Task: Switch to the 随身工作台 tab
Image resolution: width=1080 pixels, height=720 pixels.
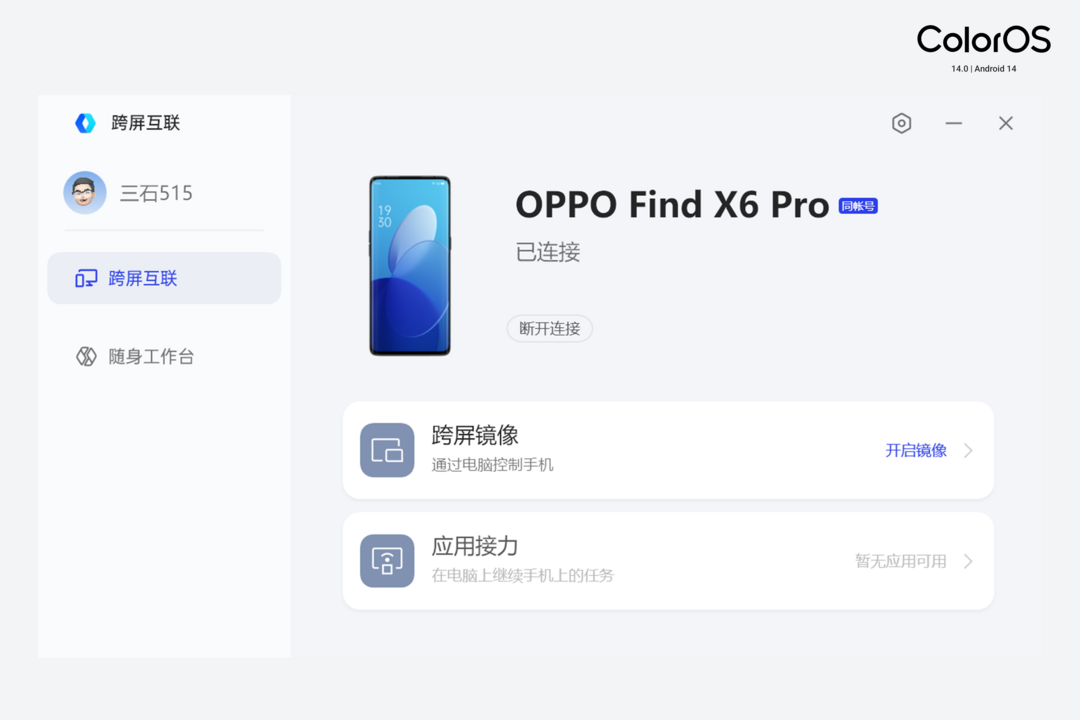Action: click(x=150, y=356)
